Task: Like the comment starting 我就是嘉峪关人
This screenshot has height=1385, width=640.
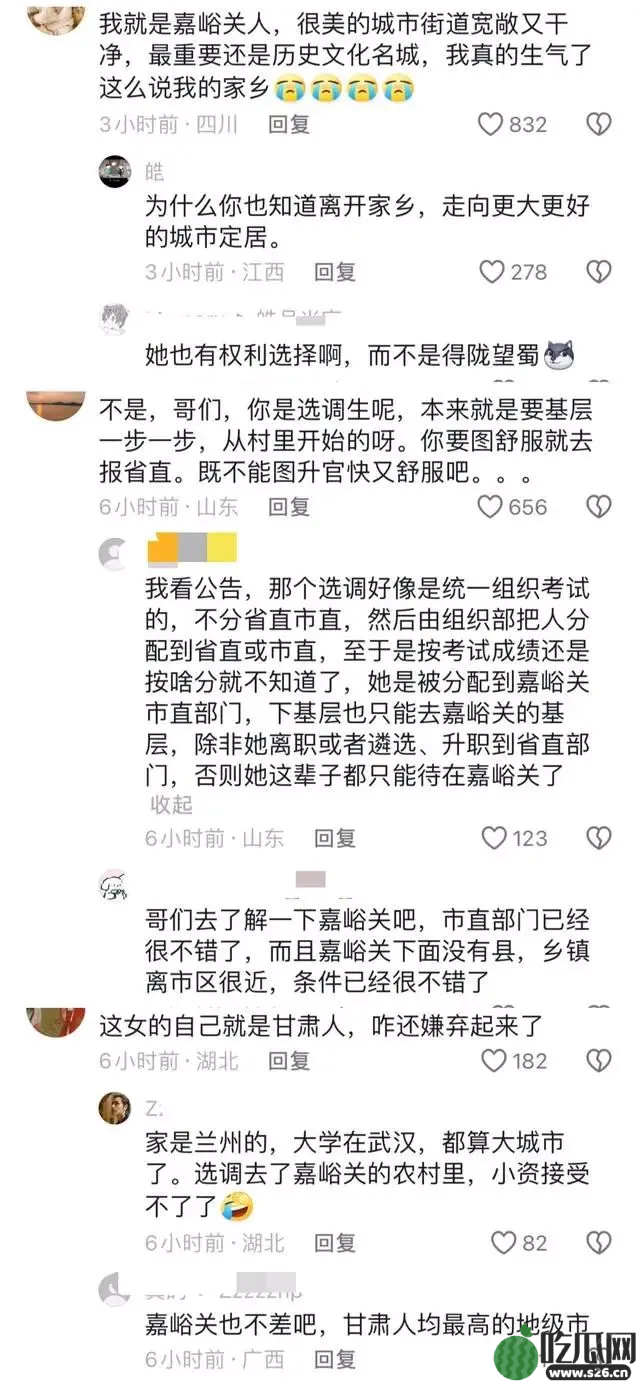Action: pyautogui.click(x=490, y=124)
